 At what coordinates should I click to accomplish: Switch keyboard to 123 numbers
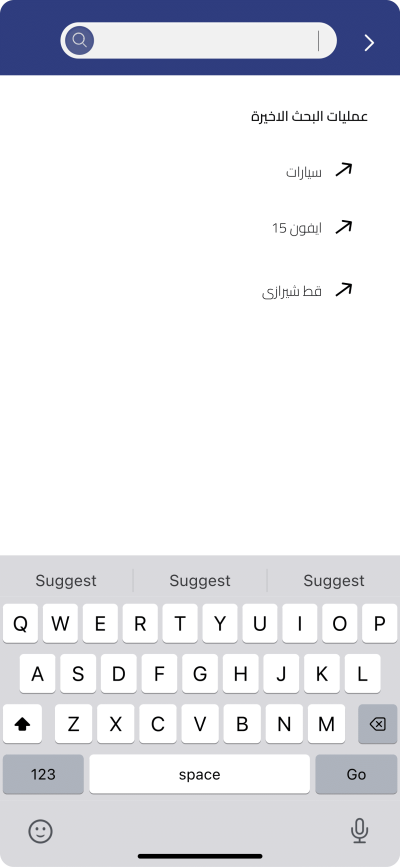click(x=43, y=774)
